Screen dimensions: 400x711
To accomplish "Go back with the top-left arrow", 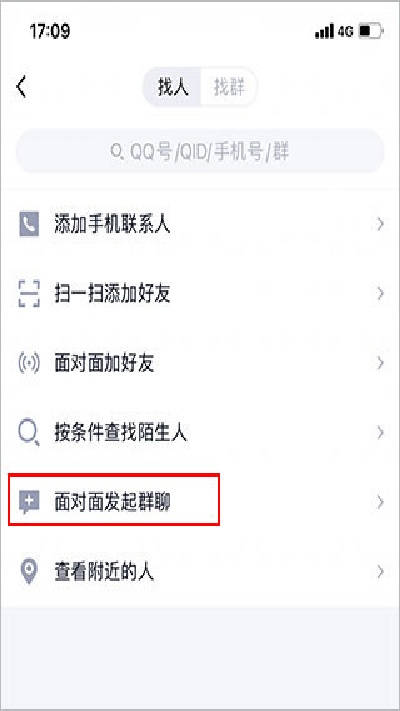I will tap(21, 87).
